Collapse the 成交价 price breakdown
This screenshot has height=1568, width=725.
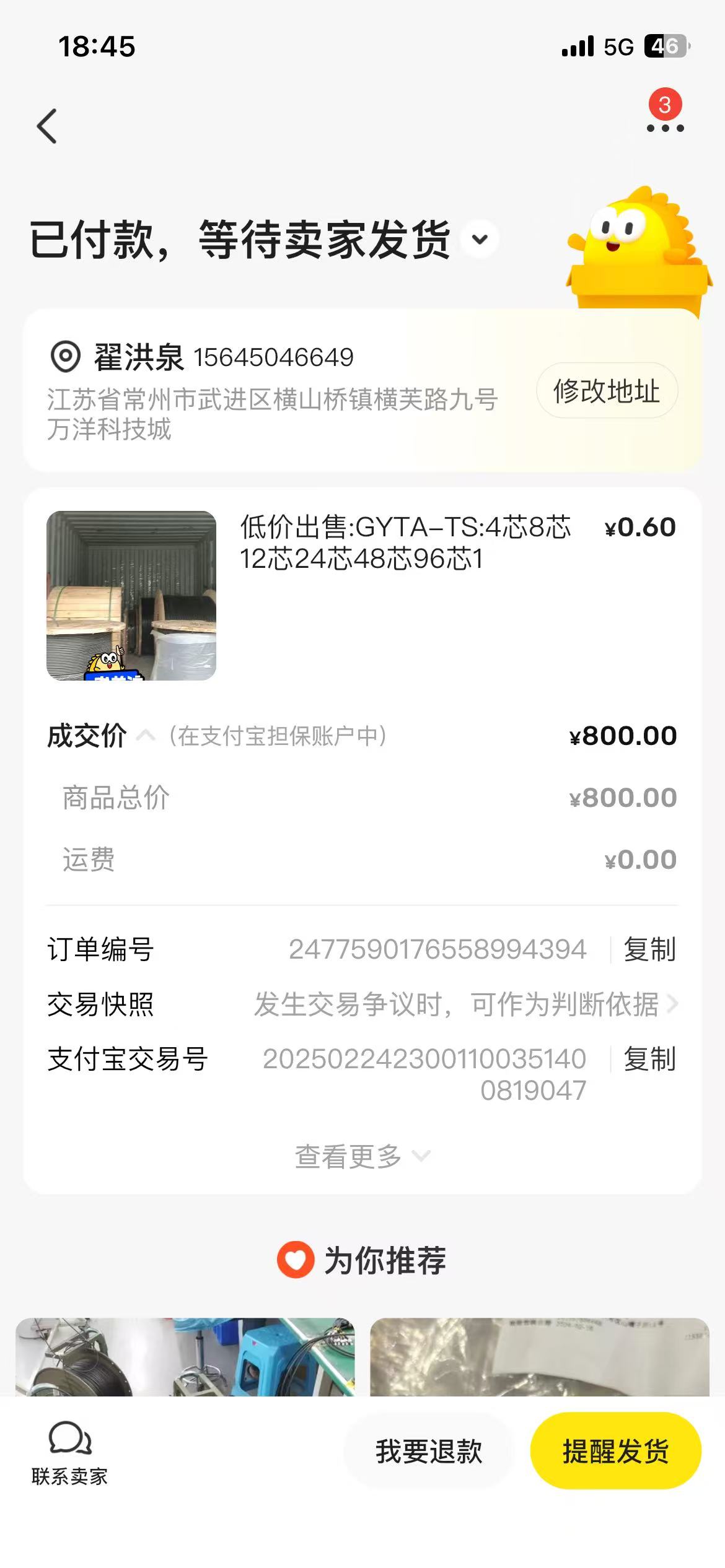click(145, 736)
